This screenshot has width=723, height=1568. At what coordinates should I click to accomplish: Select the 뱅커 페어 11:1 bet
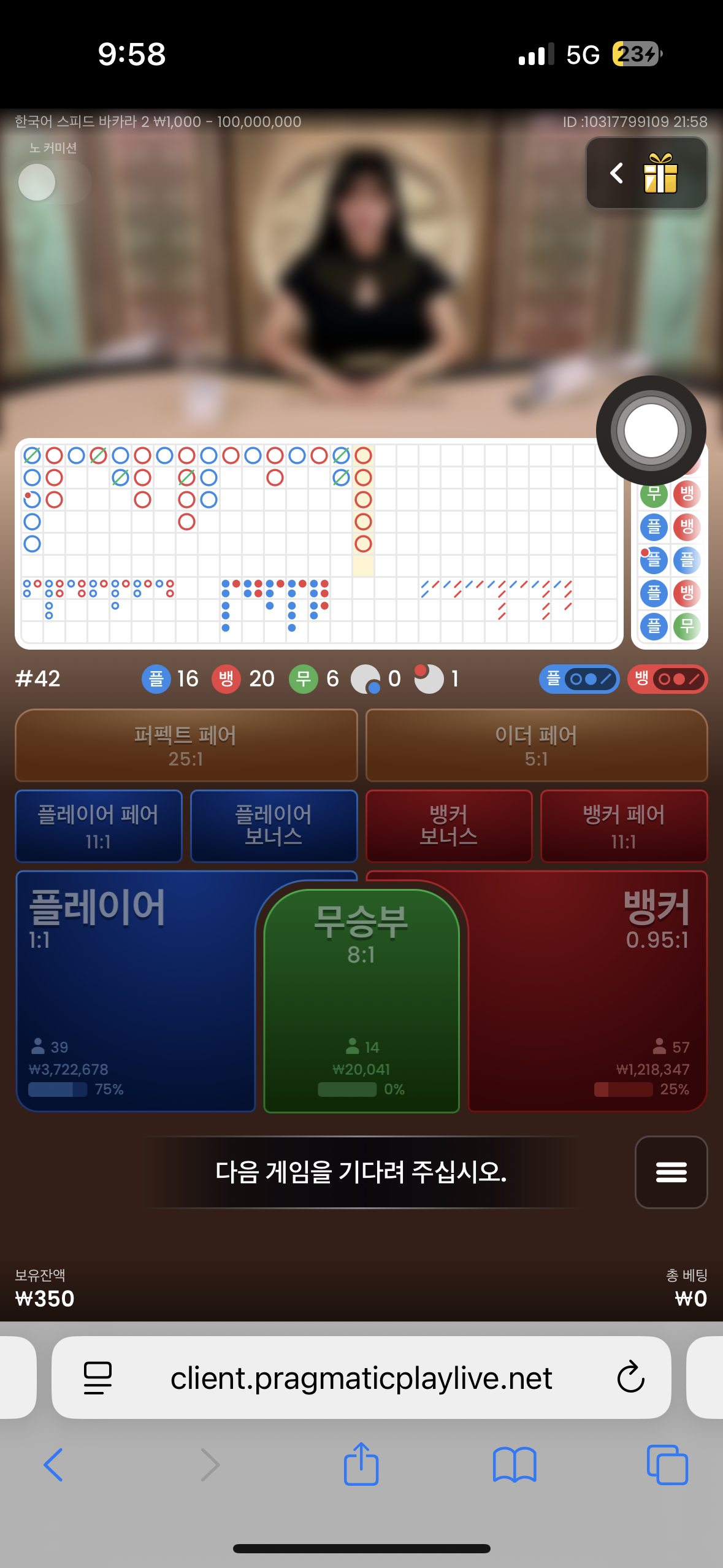pyautogui.click(x=624, y=826)
